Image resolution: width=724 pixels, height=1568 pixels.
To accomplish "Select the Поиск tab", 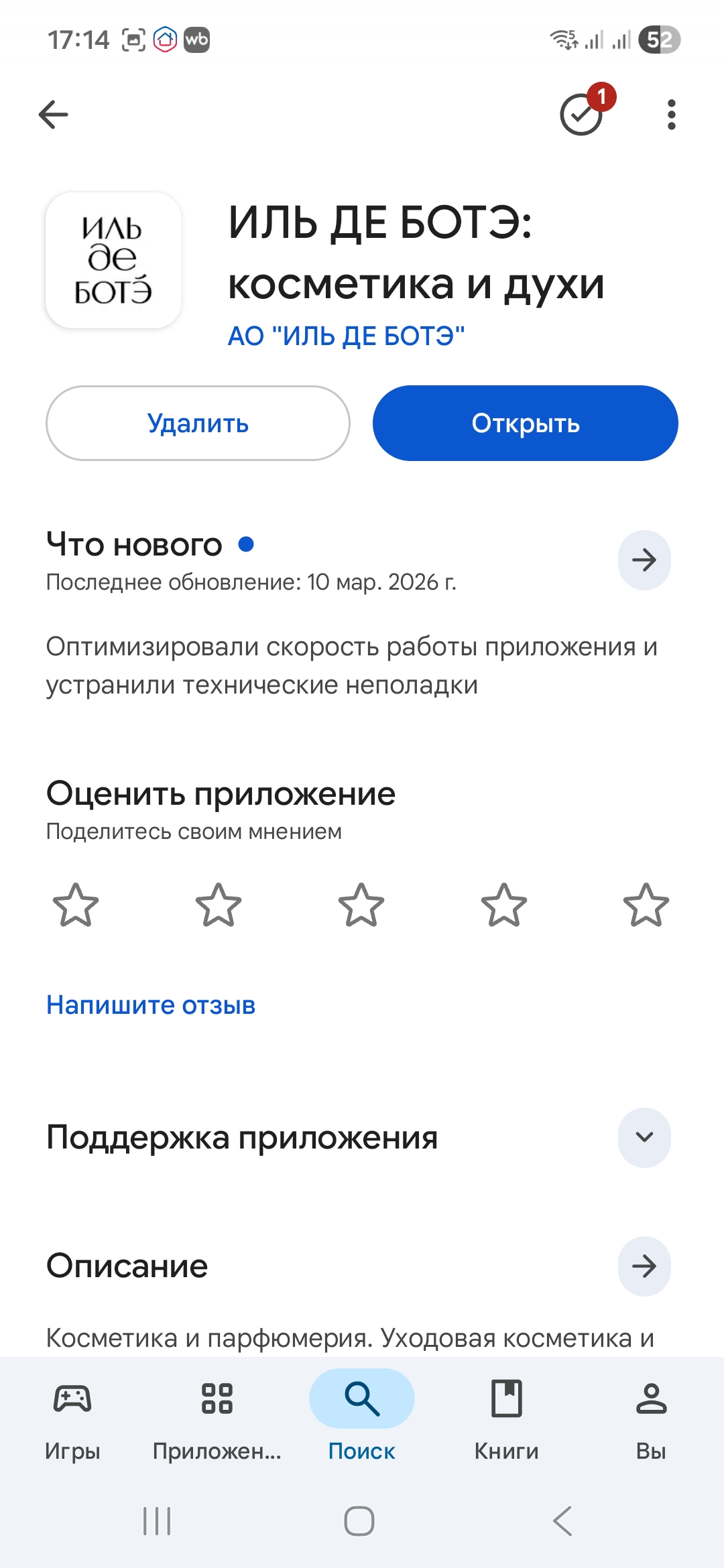I will (x=362, y=1415).
